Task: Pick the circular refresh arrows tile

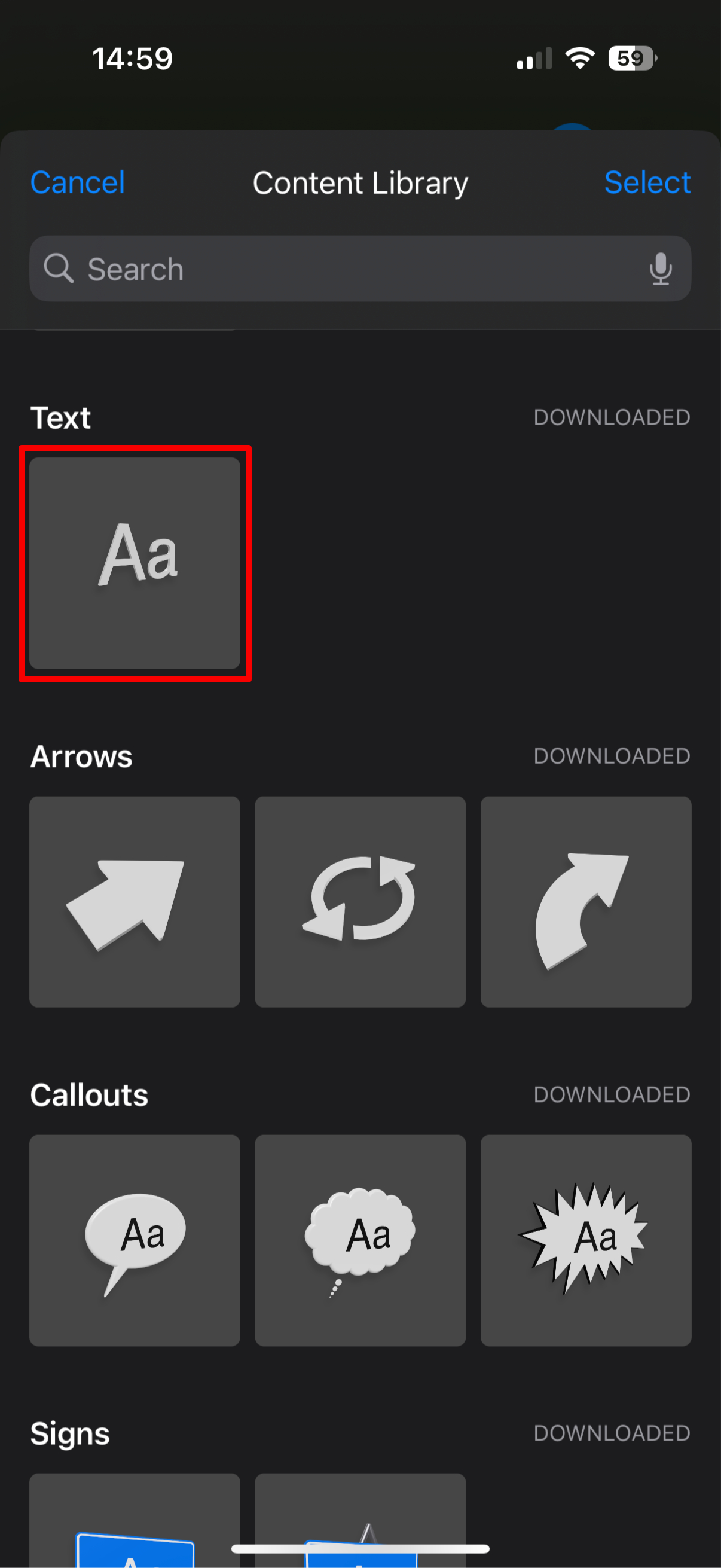Action: pyautogui.click(x=360, y=901)
